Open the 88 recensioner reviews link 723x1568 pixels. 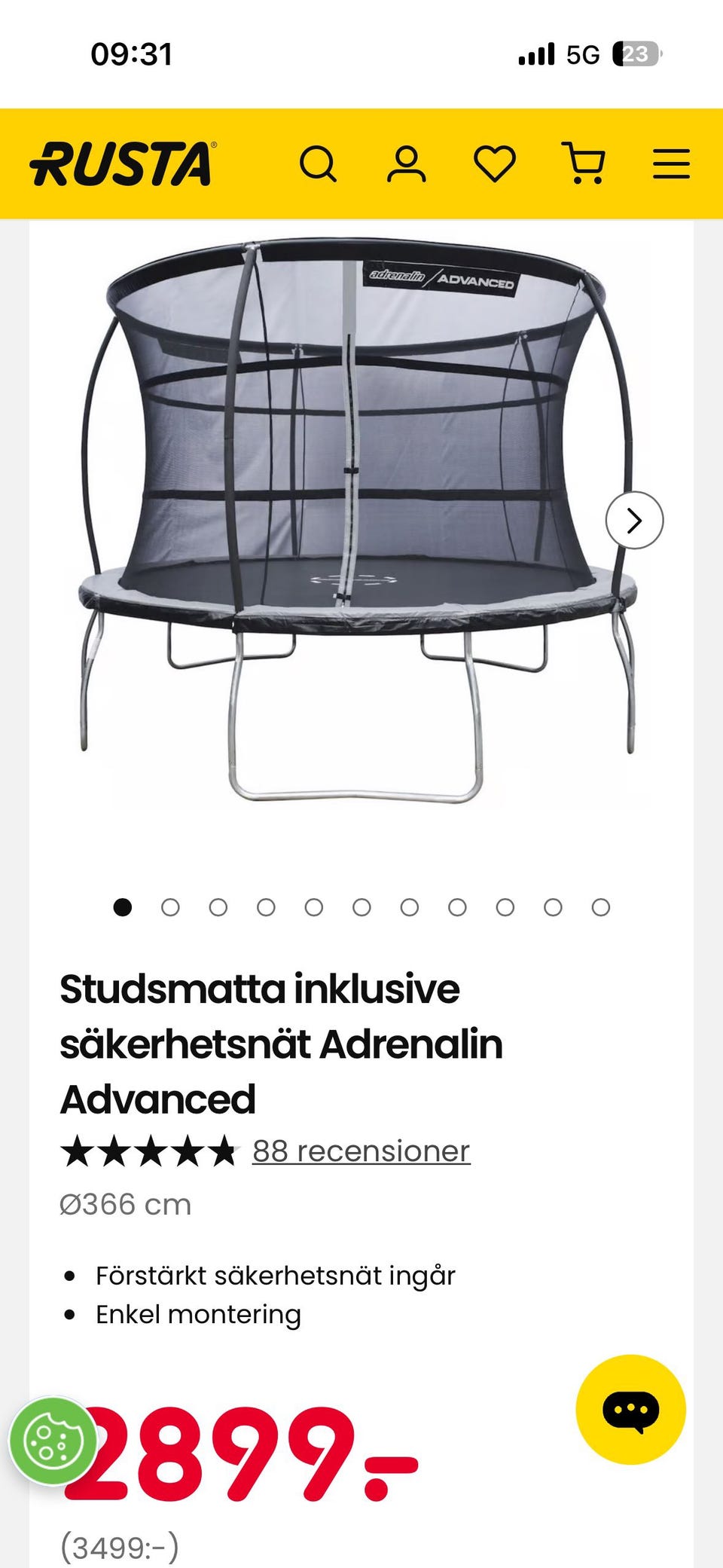(x=361, y=1151)
